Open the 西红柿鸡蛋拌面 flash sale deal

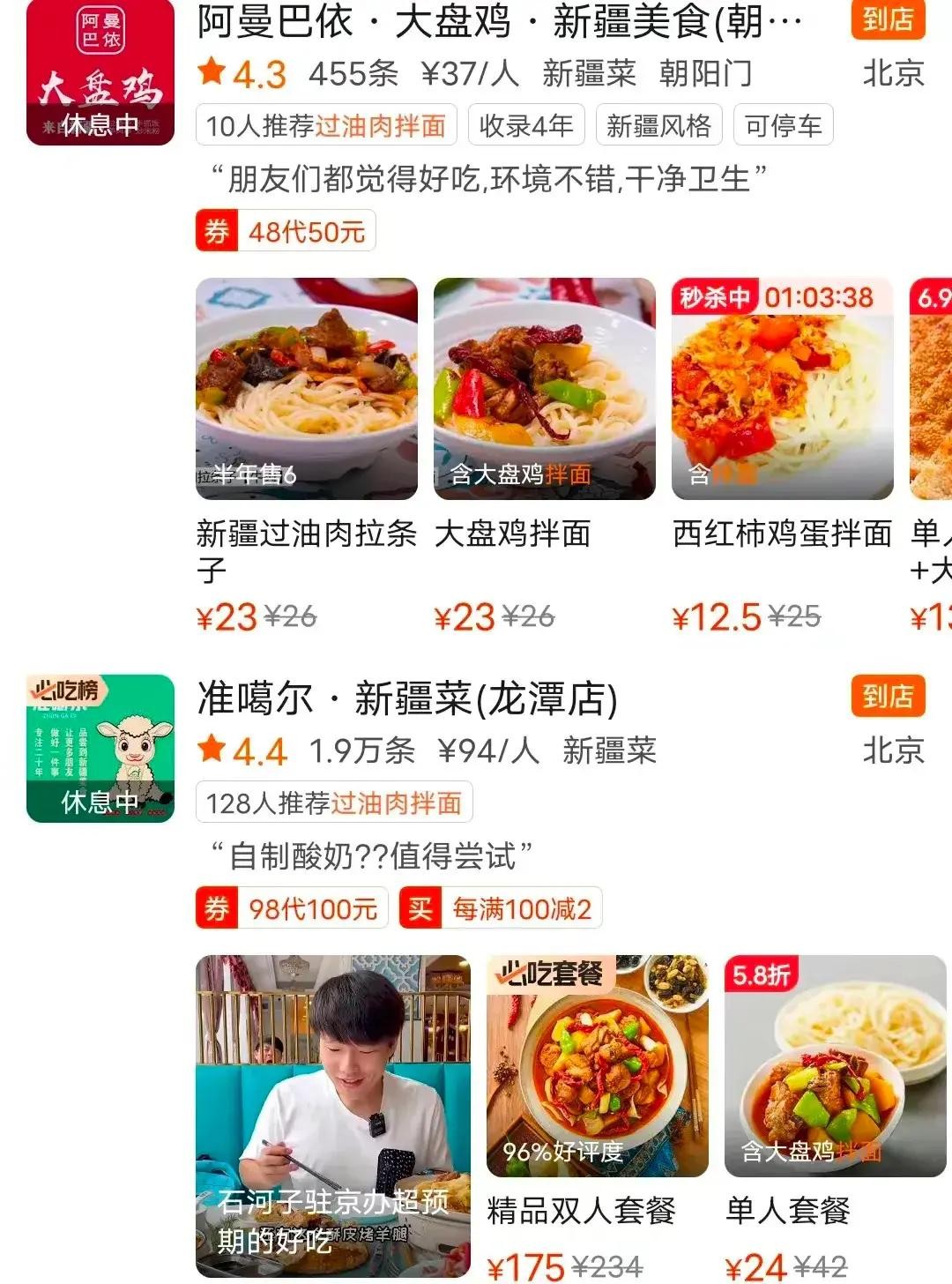click(782, 389)
